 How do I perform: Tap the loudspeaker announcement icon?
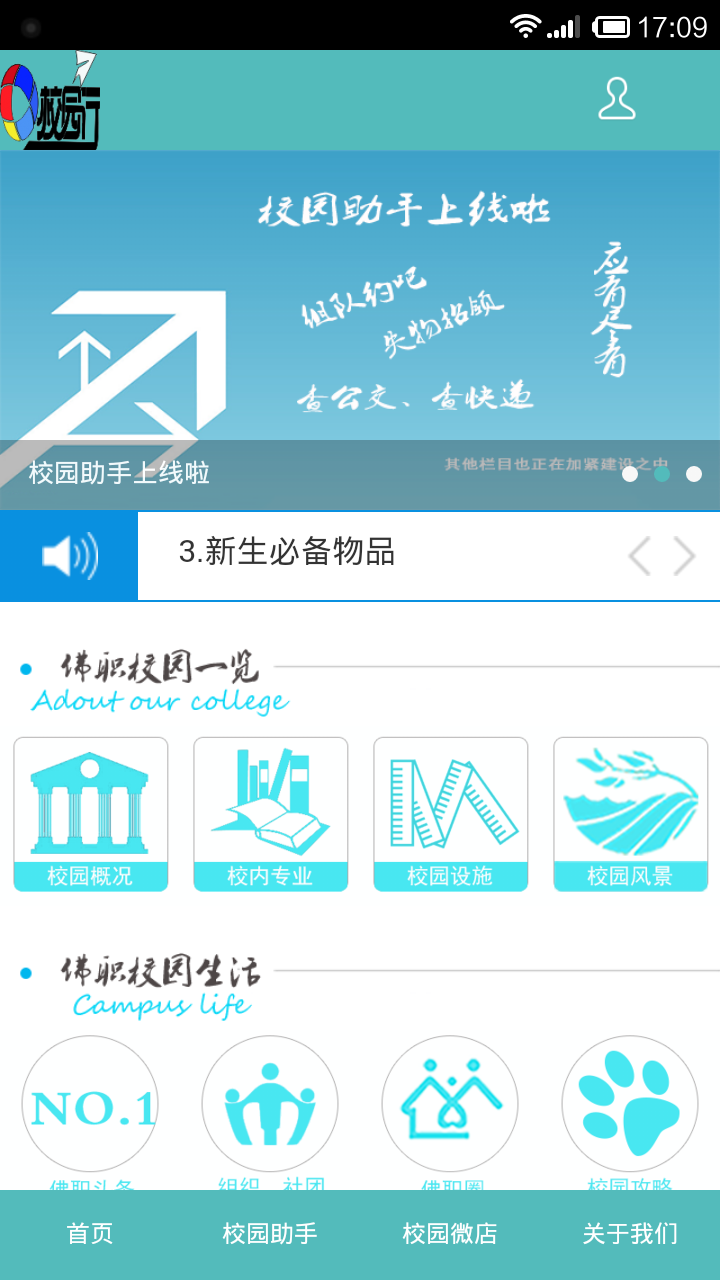pos(68,556)
